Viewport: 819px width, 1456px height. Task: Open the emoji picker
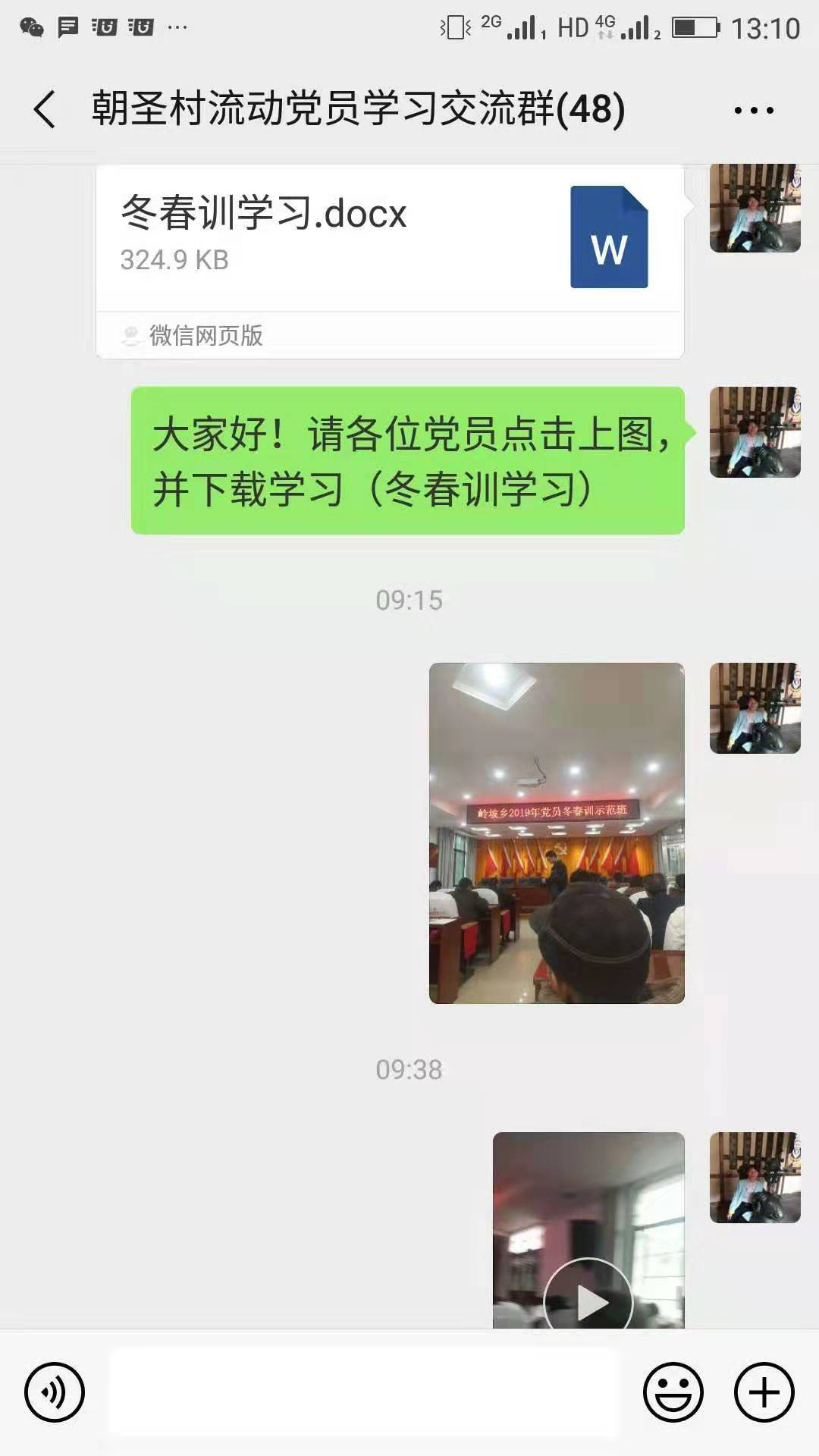[673, 1392]
